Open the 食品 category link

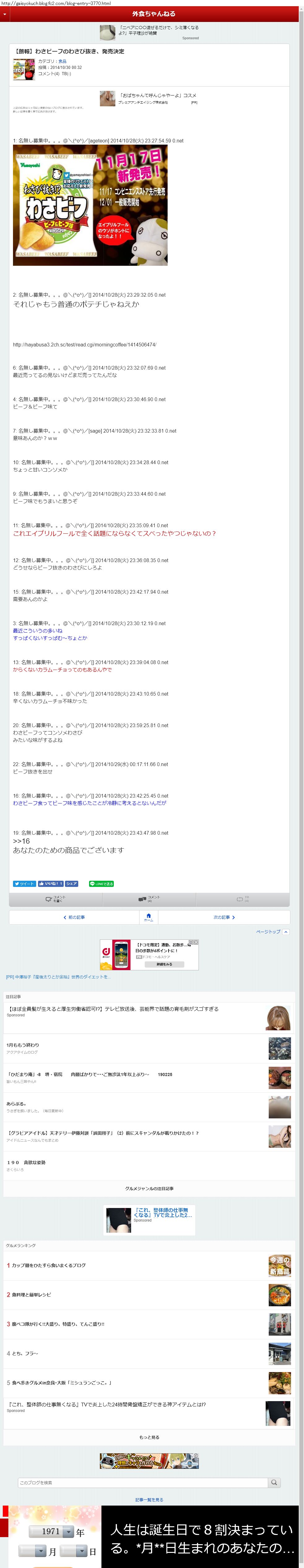point(62,61)
